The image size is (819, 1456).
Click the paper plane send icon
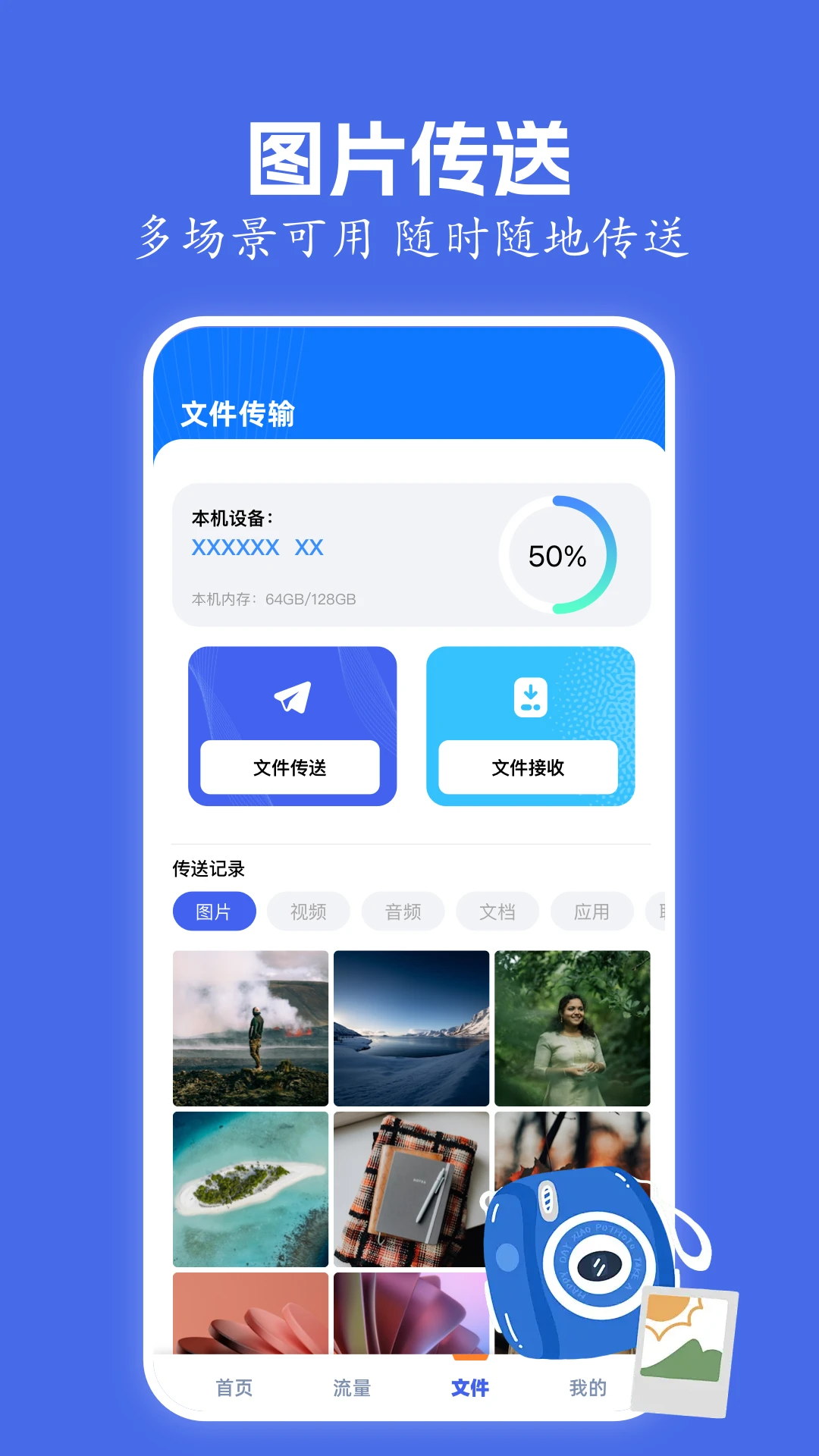(x=293, y=695)
